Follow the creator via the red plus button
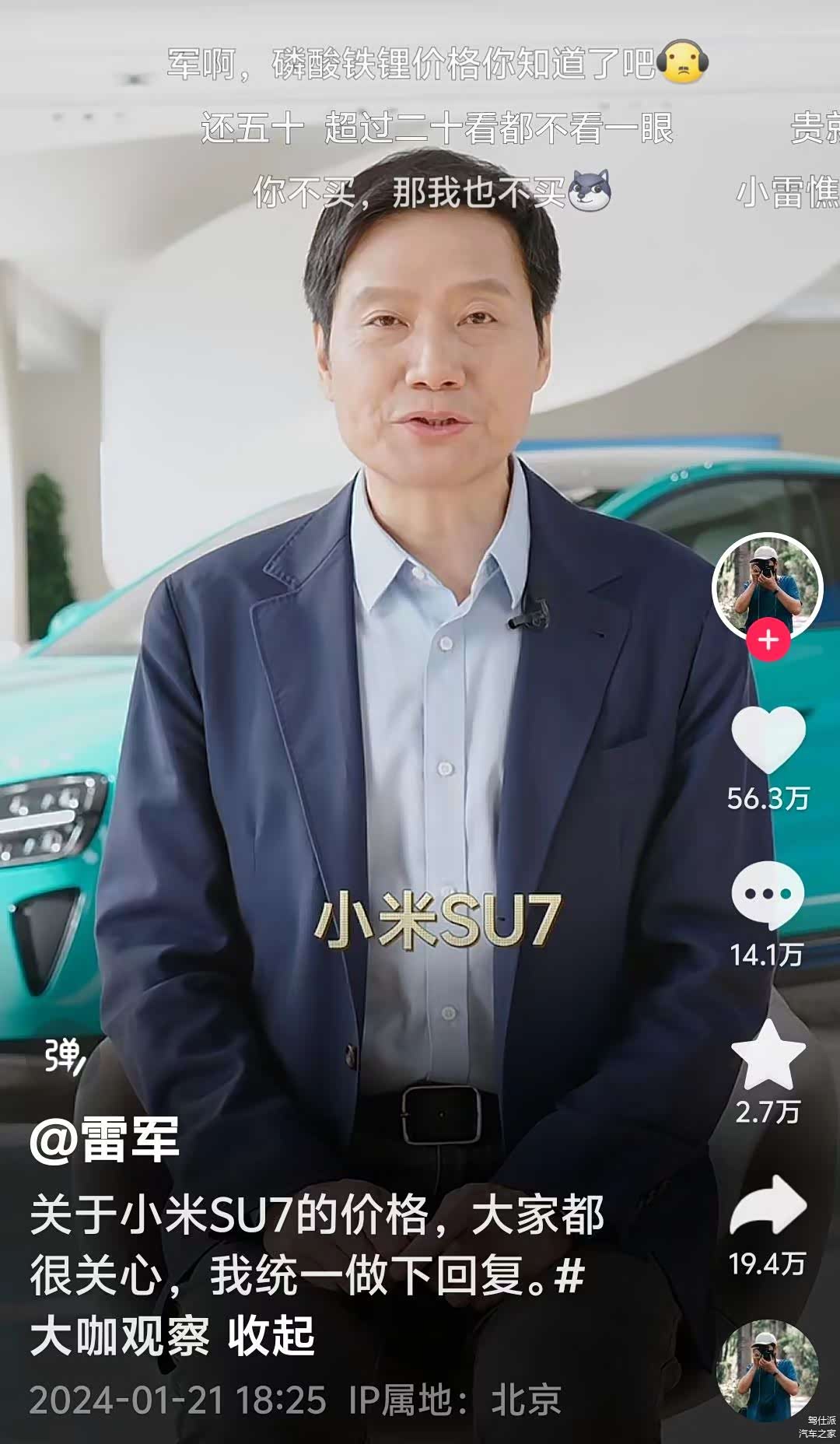 click(768, 640)
